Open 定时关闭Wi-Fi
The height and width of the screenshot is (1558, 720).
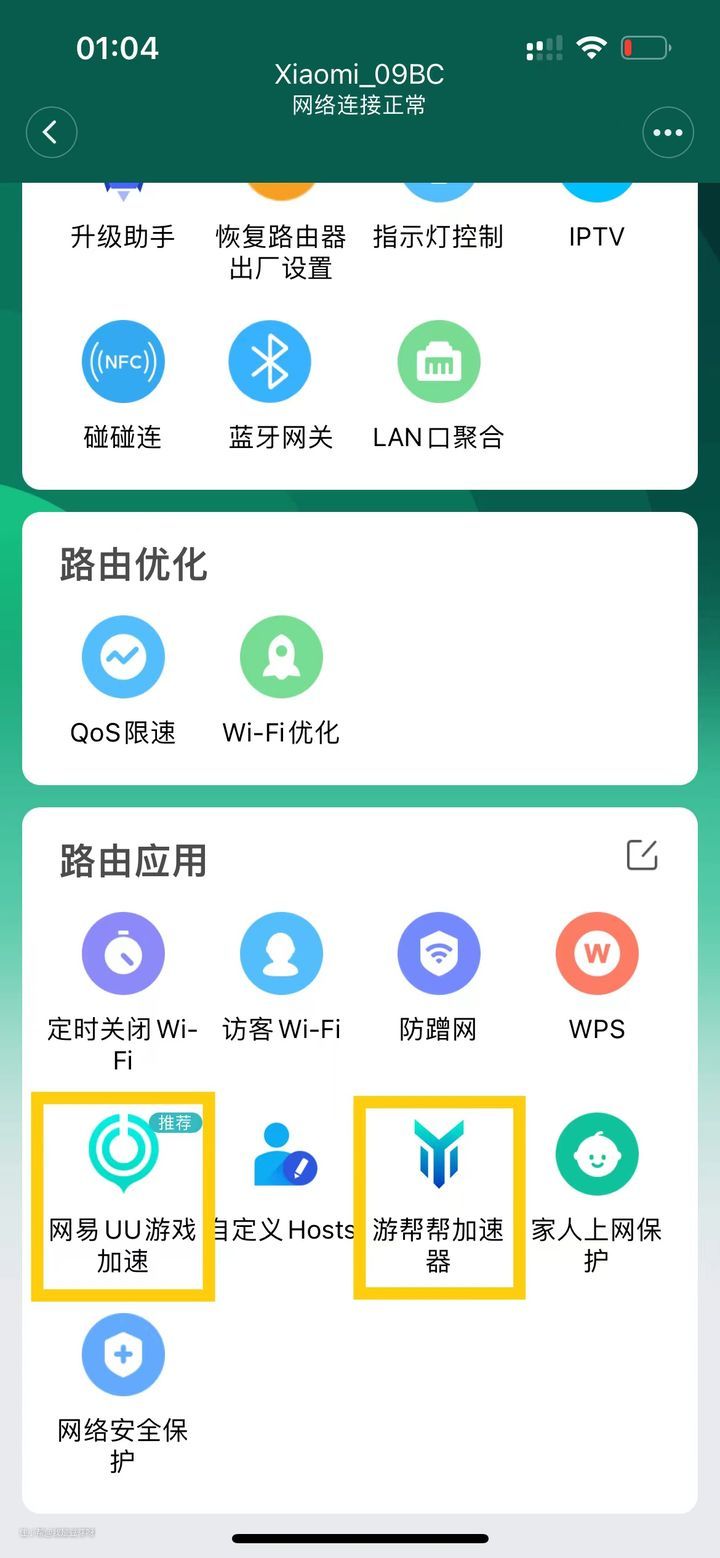(123, 954)
